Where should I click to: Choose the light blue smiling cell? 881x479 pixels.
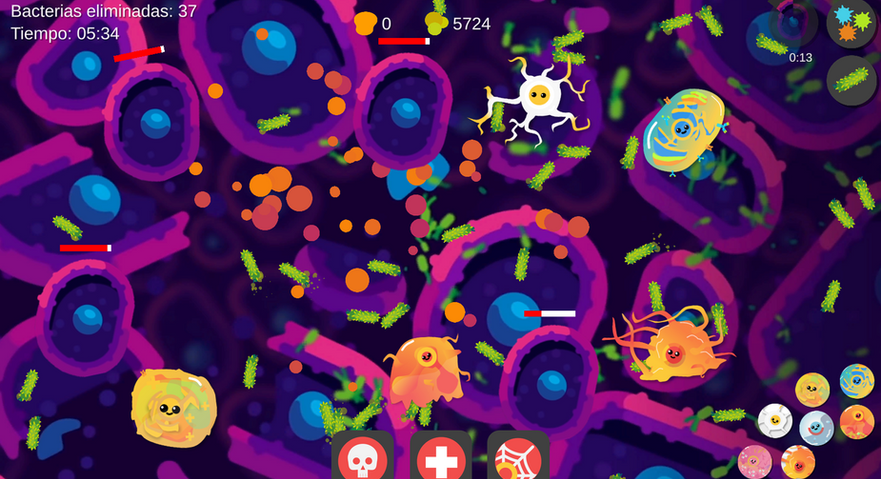click(x=816, y=428)
